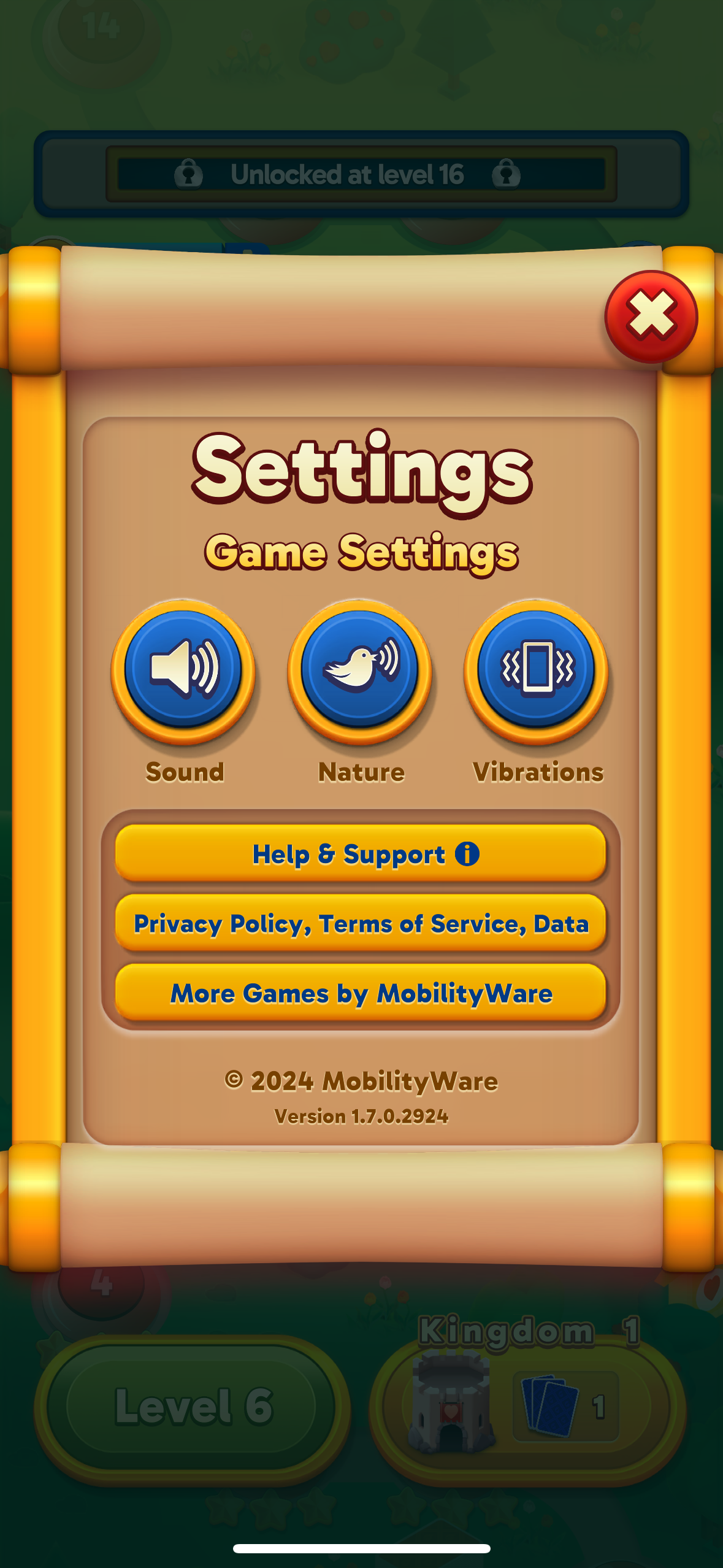Toggle the Sound setting
The height and width of the screenshot is (1568, 723).
click(183, 671)
